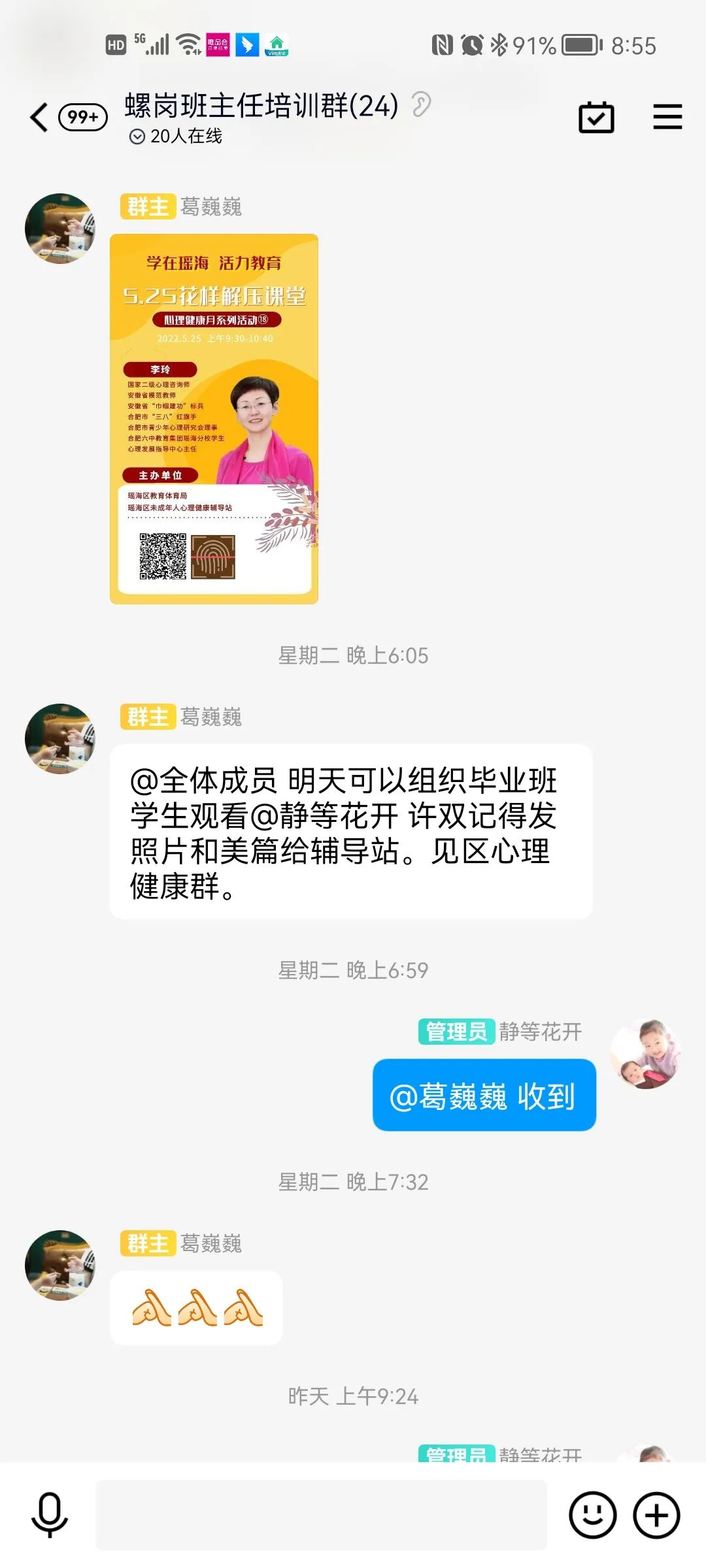Open the plus attachments menu

(656, 1514)
